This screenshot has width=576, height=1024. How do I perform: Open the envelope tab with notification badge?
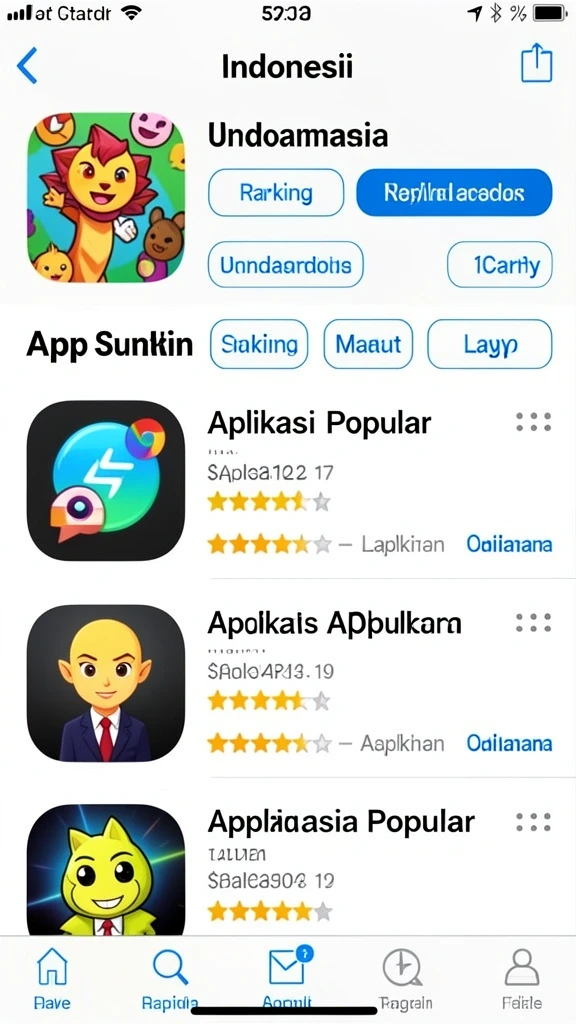click(x=288, y=978)
